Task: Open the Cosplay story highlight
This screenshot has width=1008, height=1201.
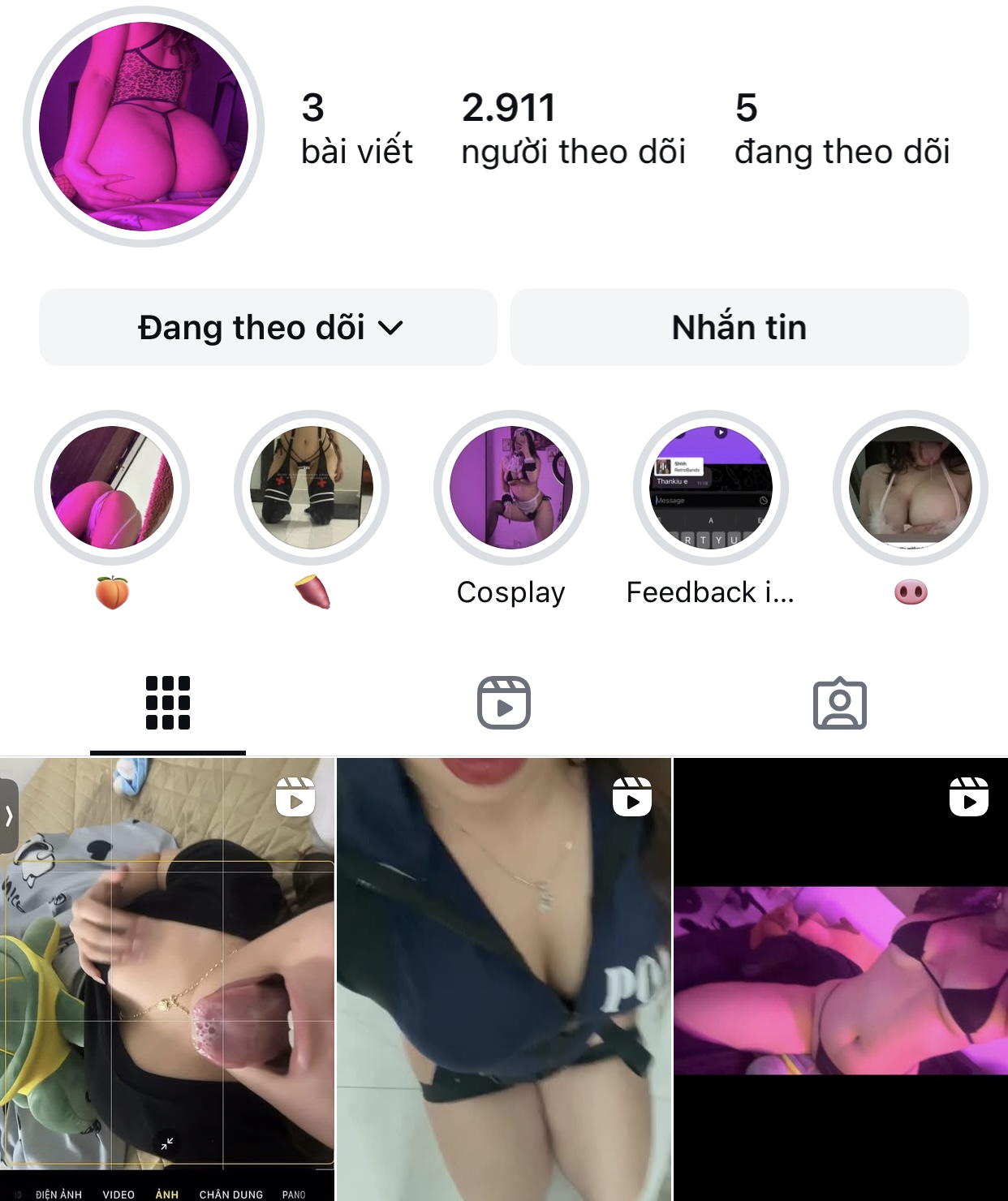Action: [x=511, y=488]
